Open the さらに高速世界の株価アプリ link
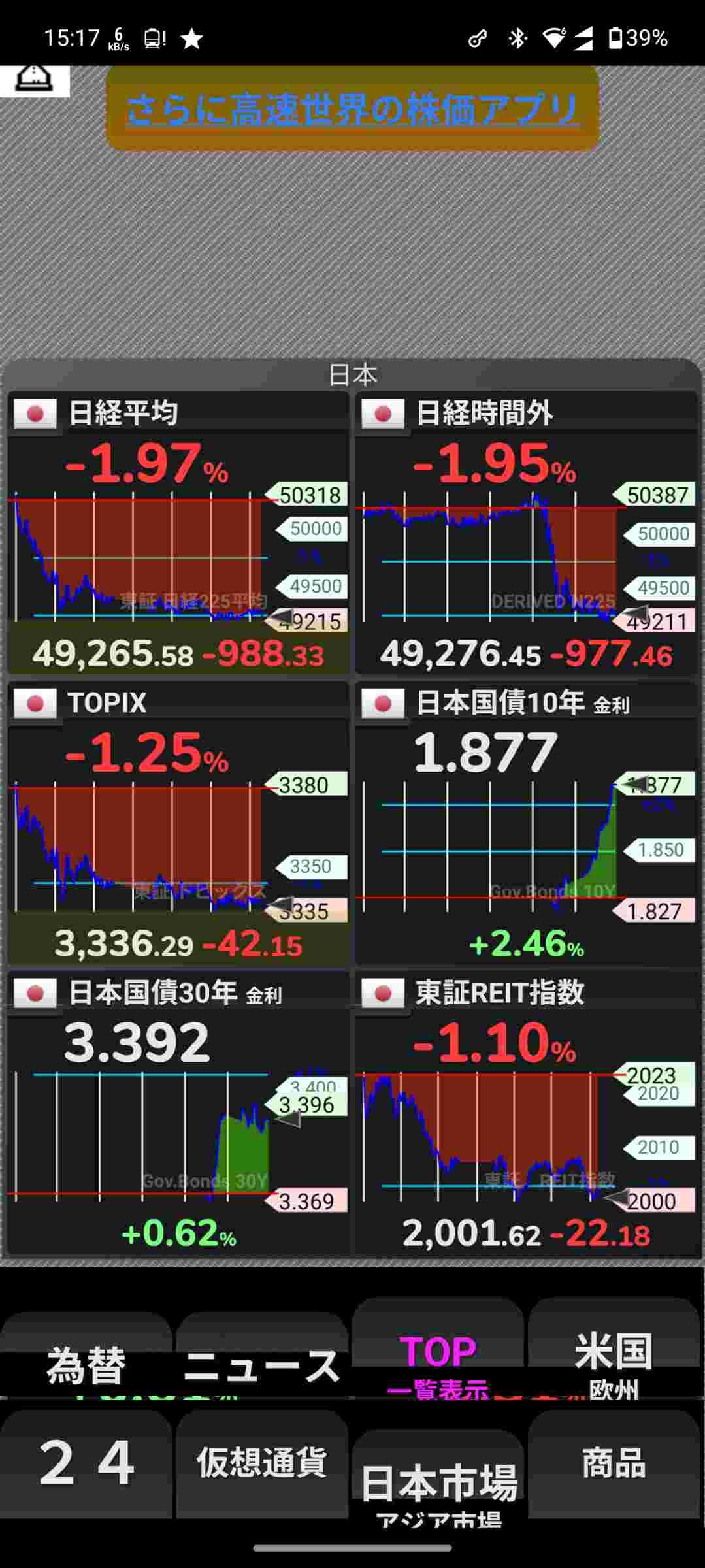 point(352,109)
